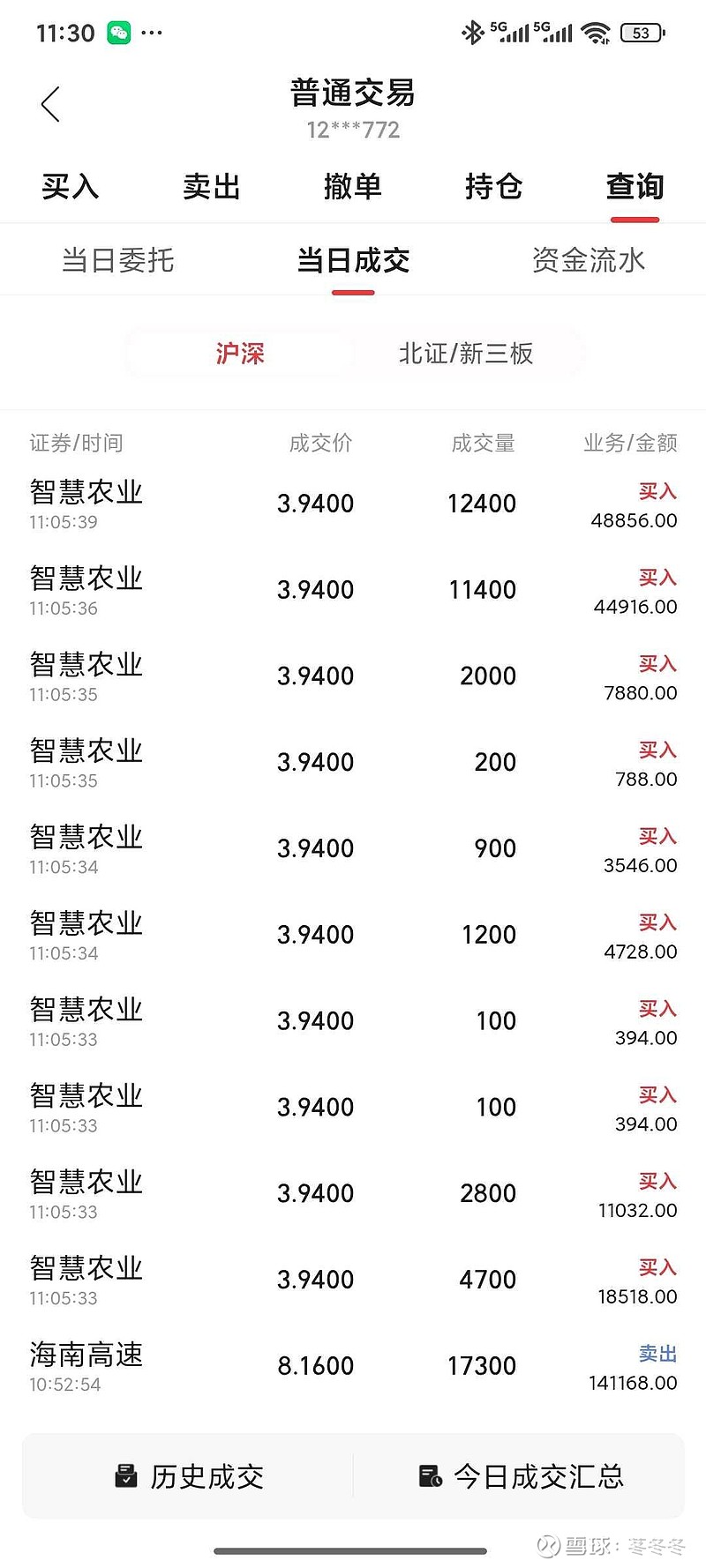Image resolution: width=706 pixels, height=1568 pixels.
Task: Open the 查询 query tab
Action: pos(634,187)
